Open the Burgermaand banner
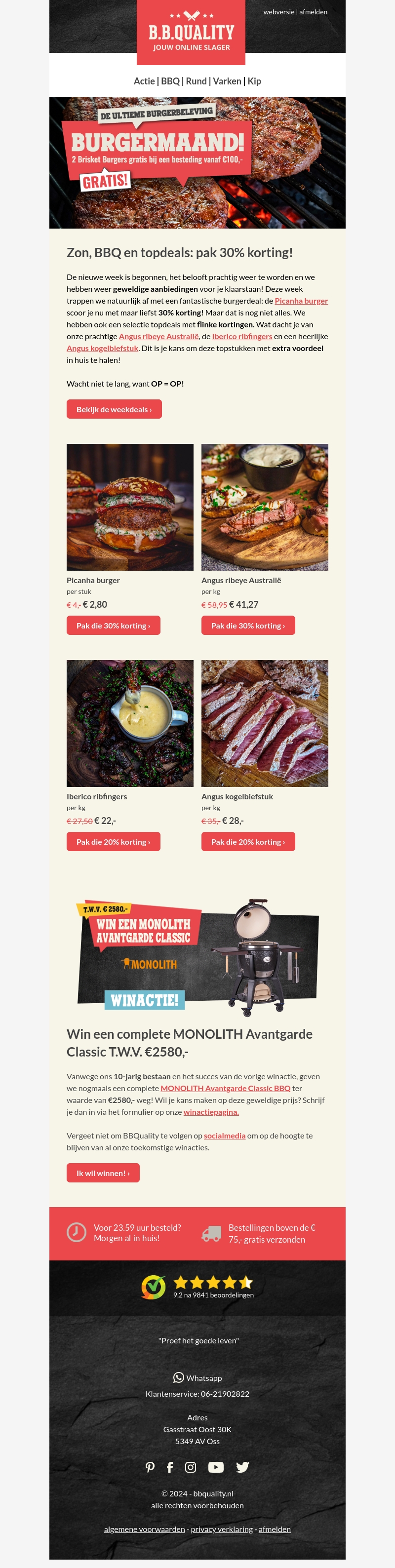Image resolution: width=395 pixels, height=1568 pixels. 197,162
